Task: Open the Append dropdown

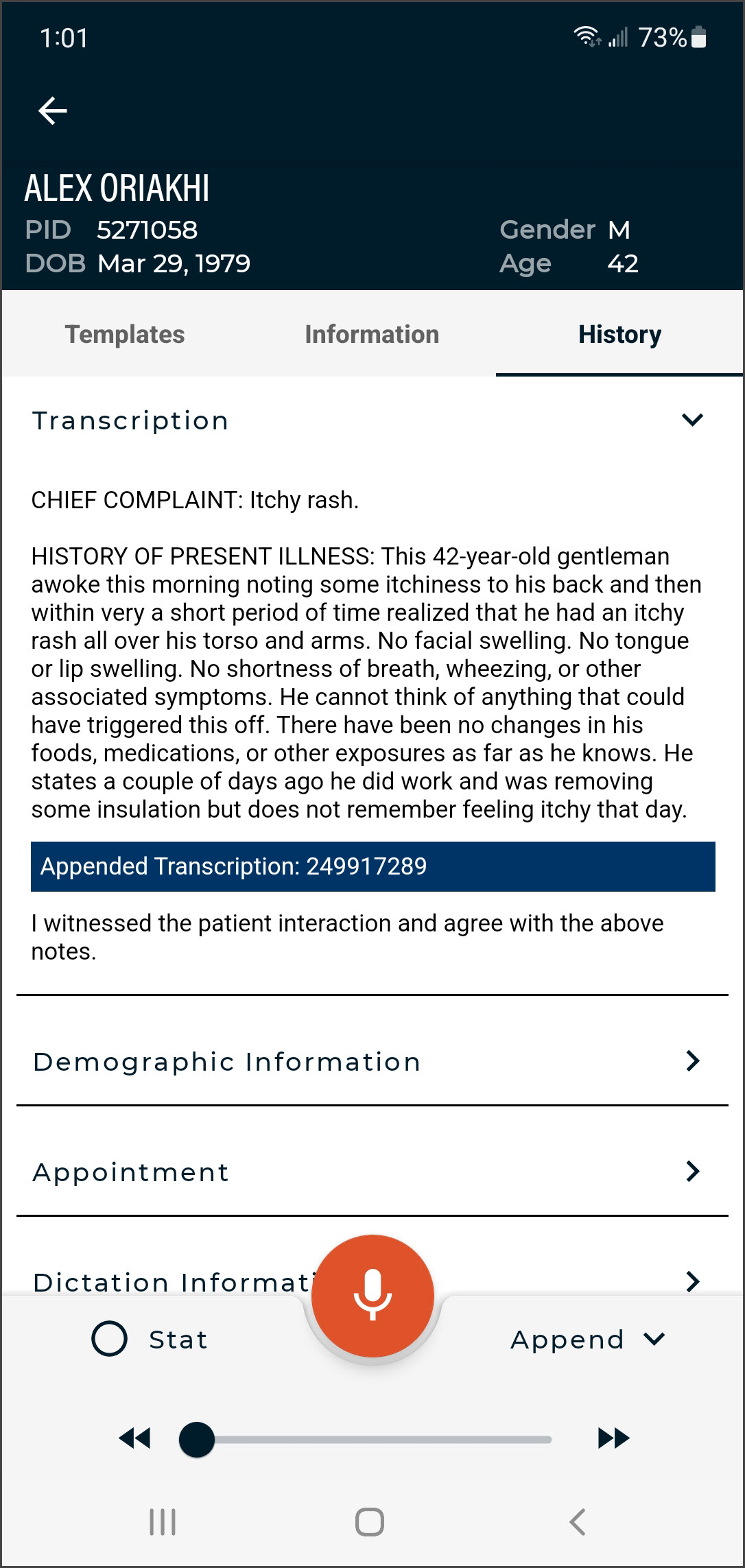Action: coord(587,1339)
